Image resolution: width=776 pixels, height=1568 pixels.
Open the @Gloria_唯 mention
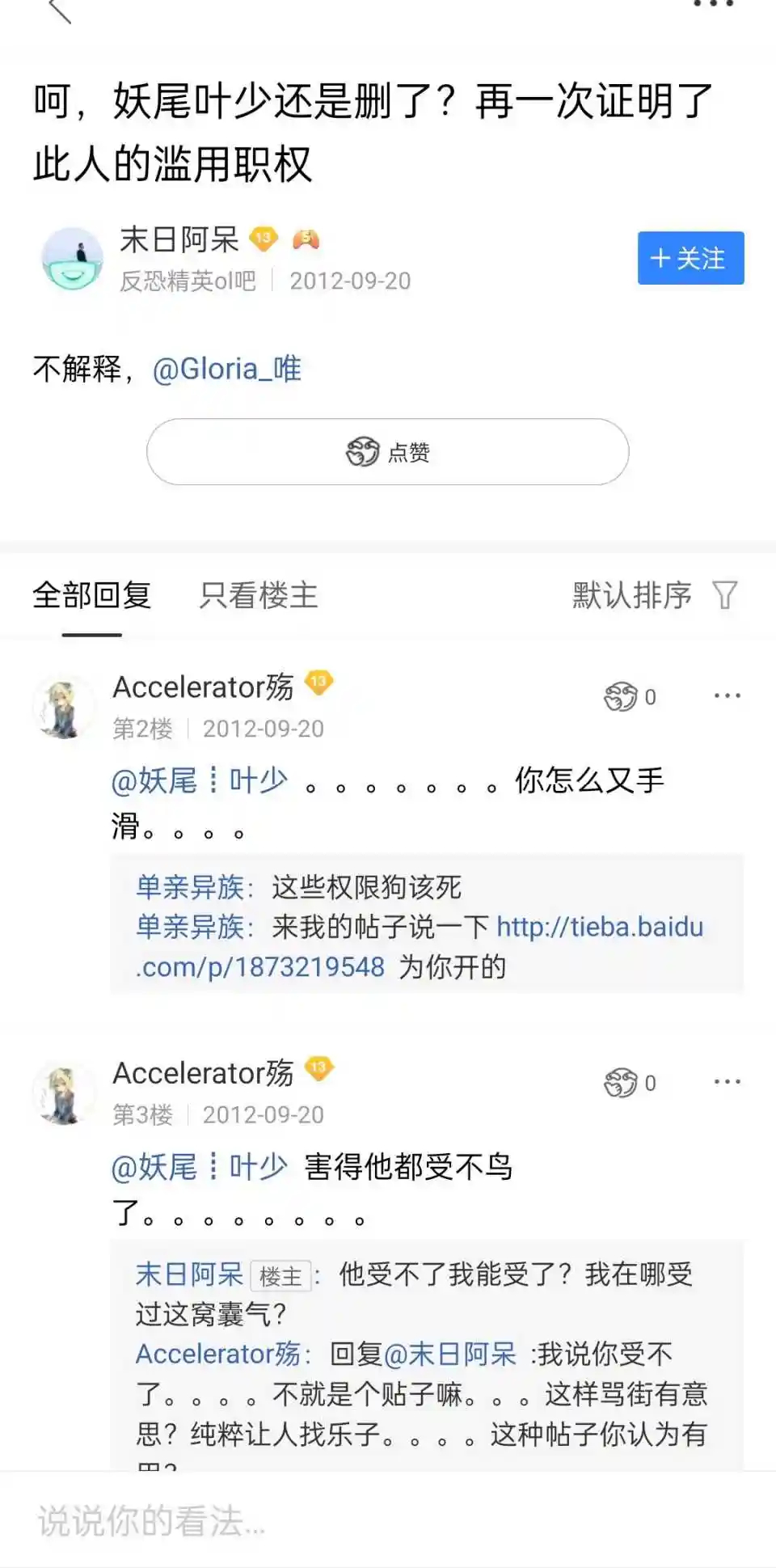click(x=226, y=369)
